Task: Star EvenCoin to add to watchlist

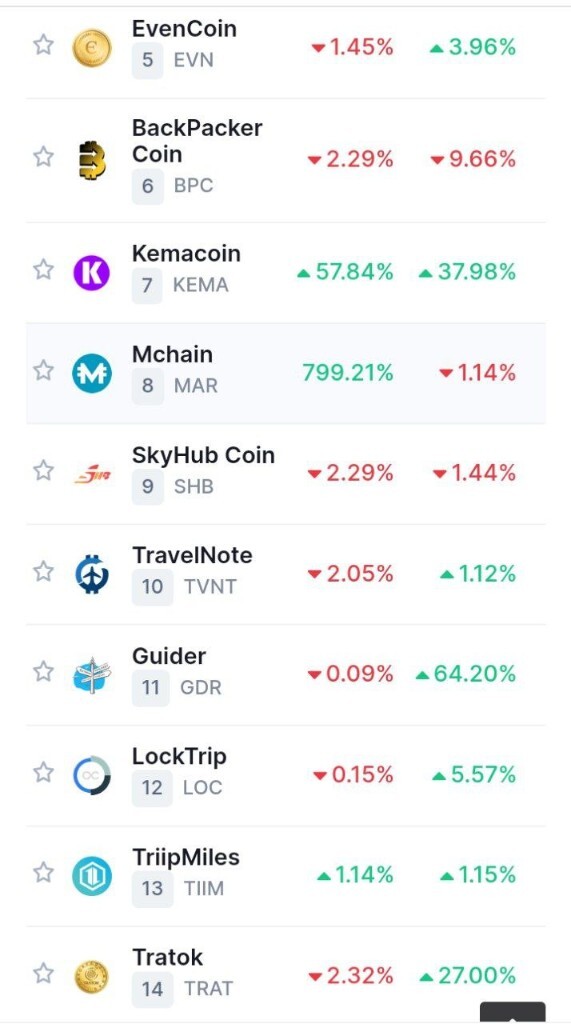Action: (x=43, y=44)
